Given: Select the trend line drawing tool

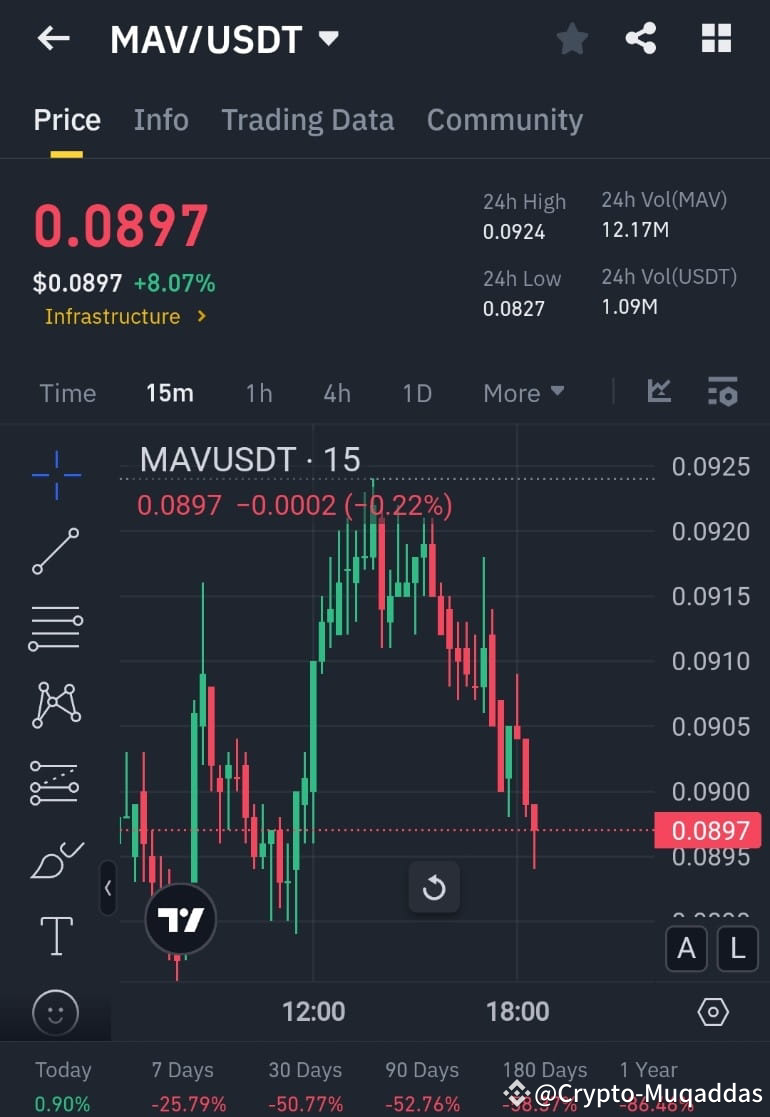Looking at the screenshot, I should [55, 551].
